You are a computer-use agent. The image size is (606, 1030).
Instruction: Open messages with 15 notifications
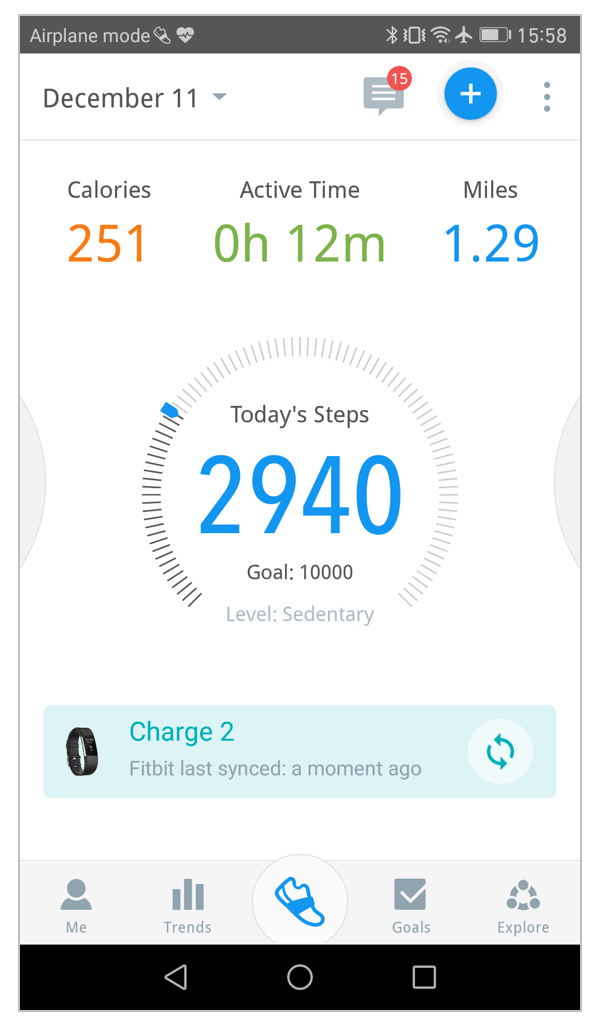pyautogui.click(x=386, y=94)
